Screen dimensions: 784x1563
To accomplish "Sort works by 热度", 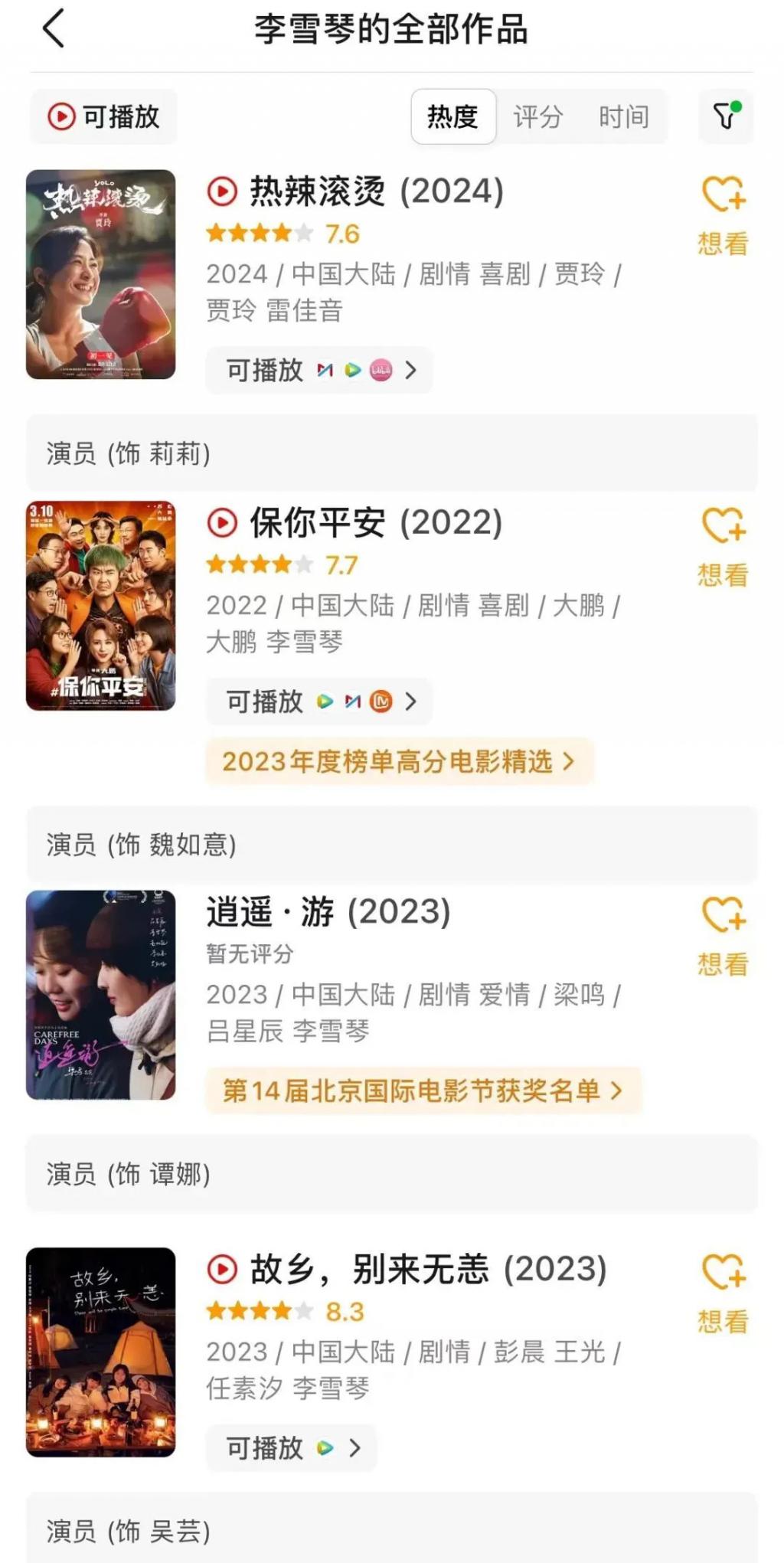I will pyautogui.click(x=453, y=117).
